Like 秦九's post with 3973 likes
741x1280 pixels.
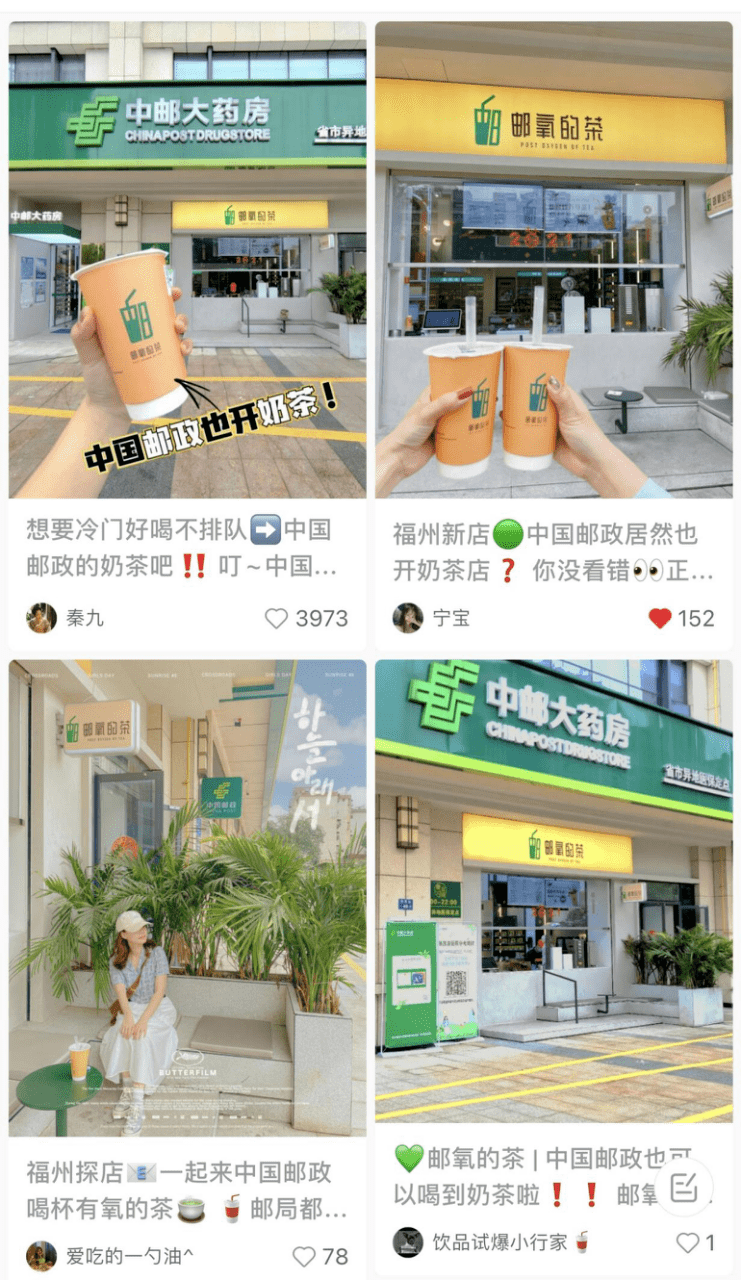[277, 619]
